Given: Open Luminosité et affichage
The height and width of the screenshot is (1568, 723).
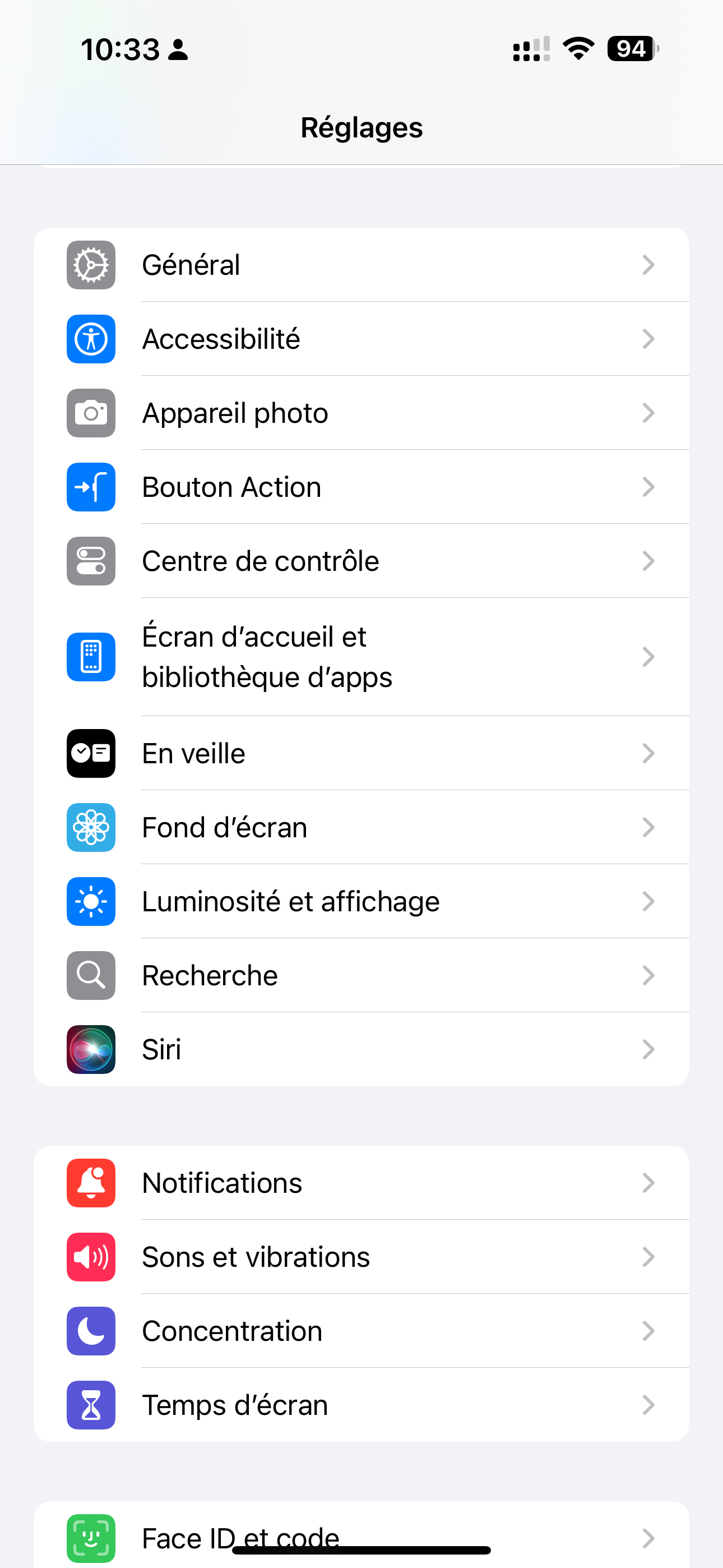Looking at the screenshot, I should click(x=361, y=901).
